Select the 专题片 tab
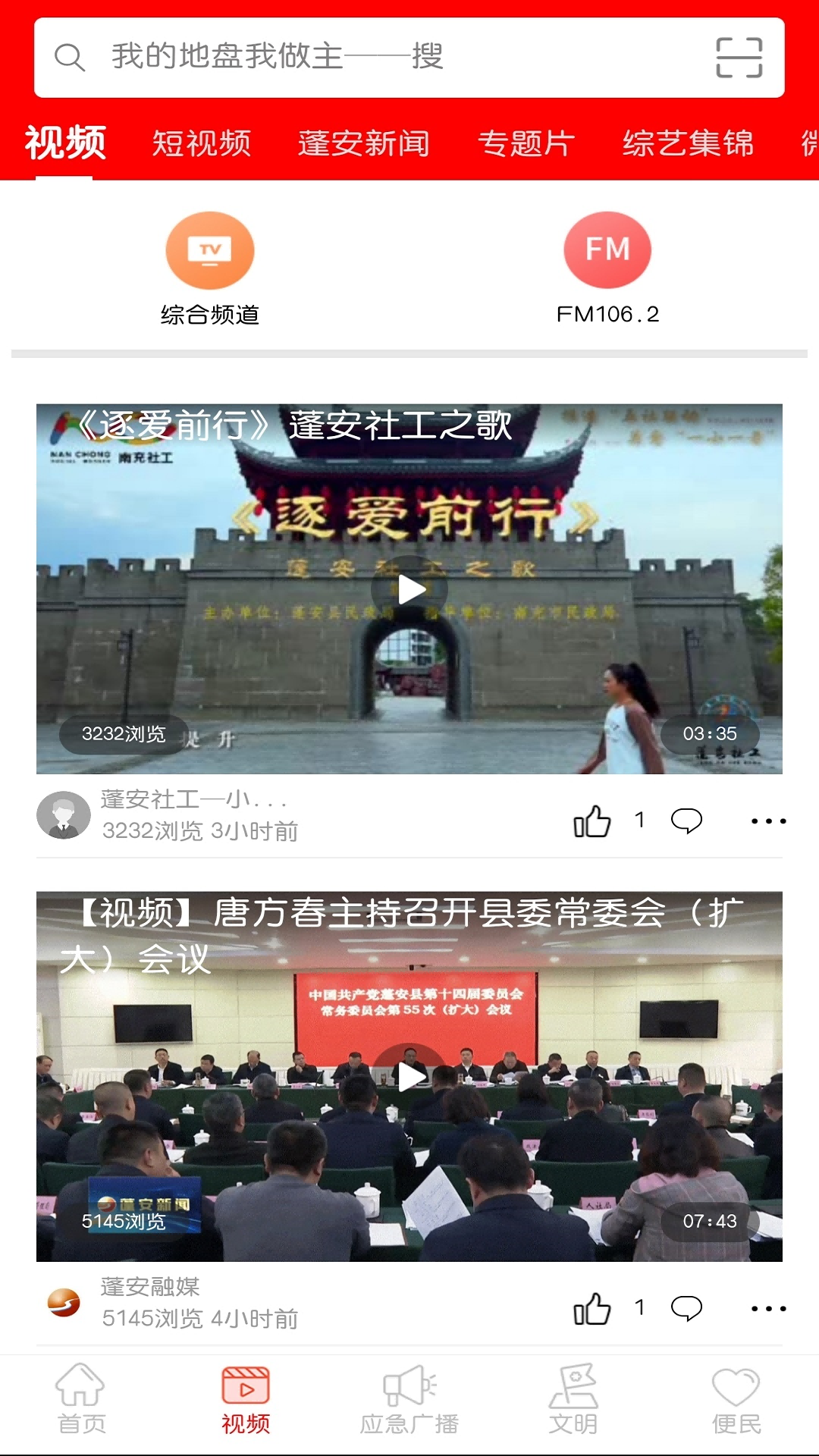 coord(526,143)
